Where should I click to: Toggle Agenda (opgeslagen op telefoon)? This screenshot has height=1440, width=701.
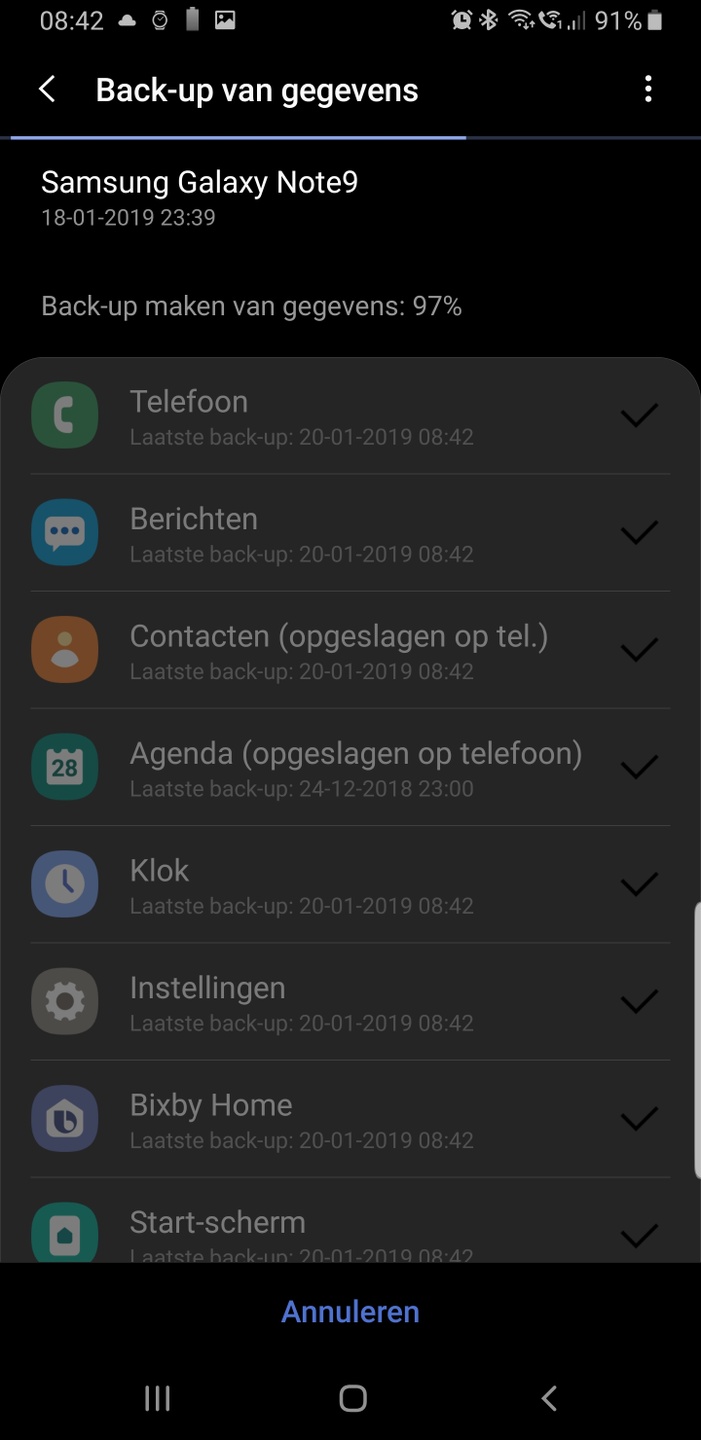click(639, 767)
